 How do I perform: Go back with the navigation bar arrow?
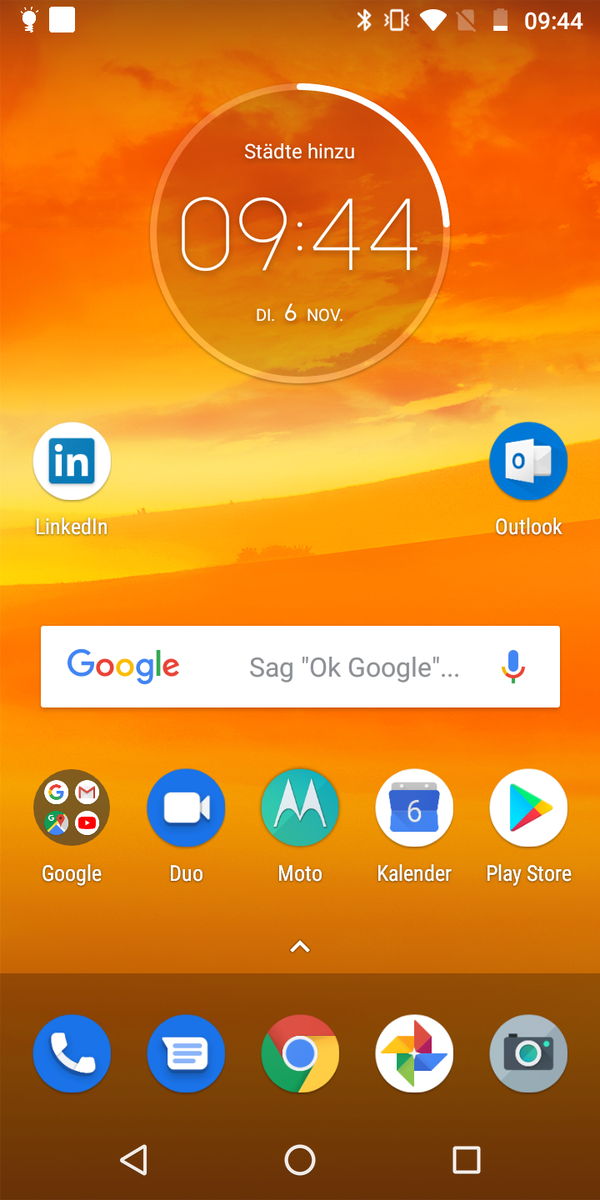[133, 1159]
